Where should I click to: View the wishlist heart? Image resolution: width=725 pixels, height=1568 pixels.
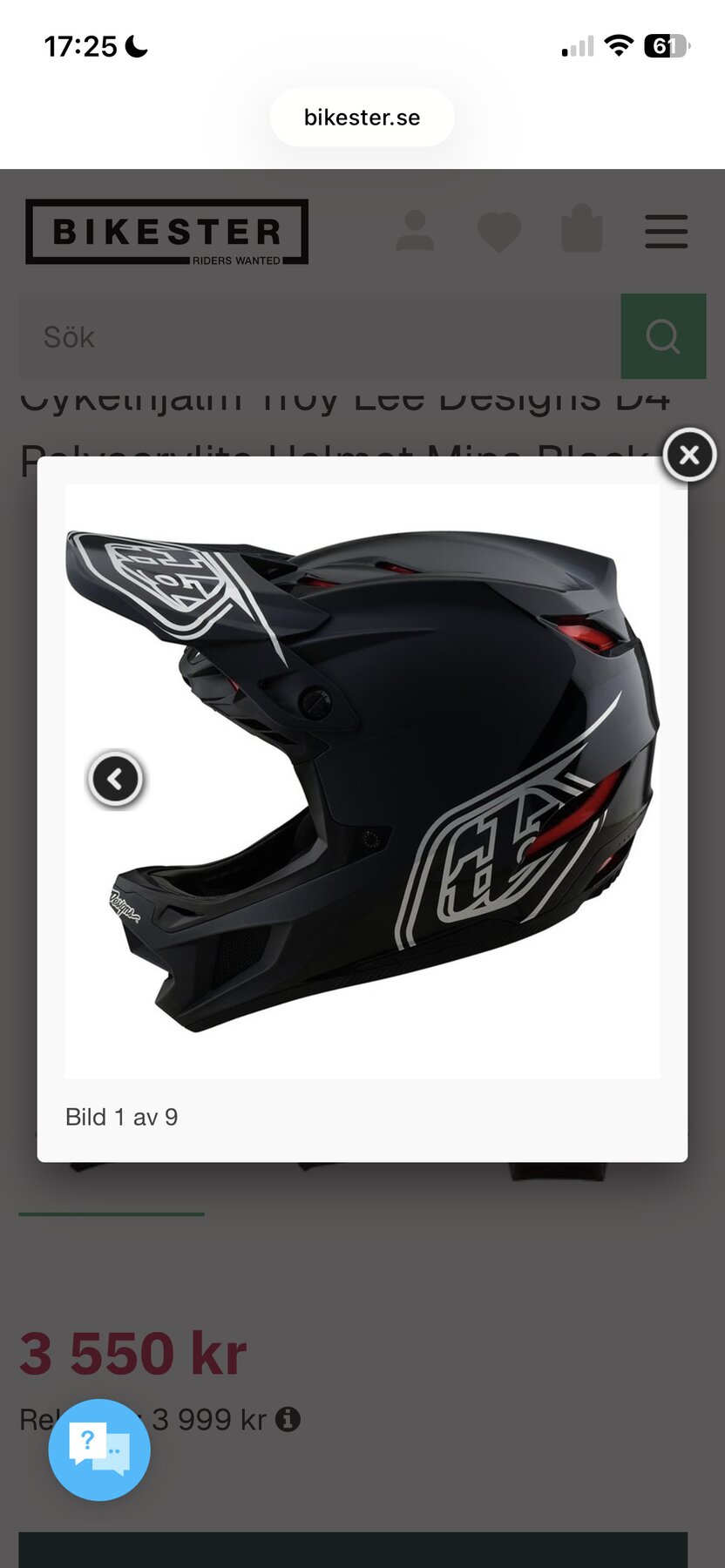click(499, 232)
